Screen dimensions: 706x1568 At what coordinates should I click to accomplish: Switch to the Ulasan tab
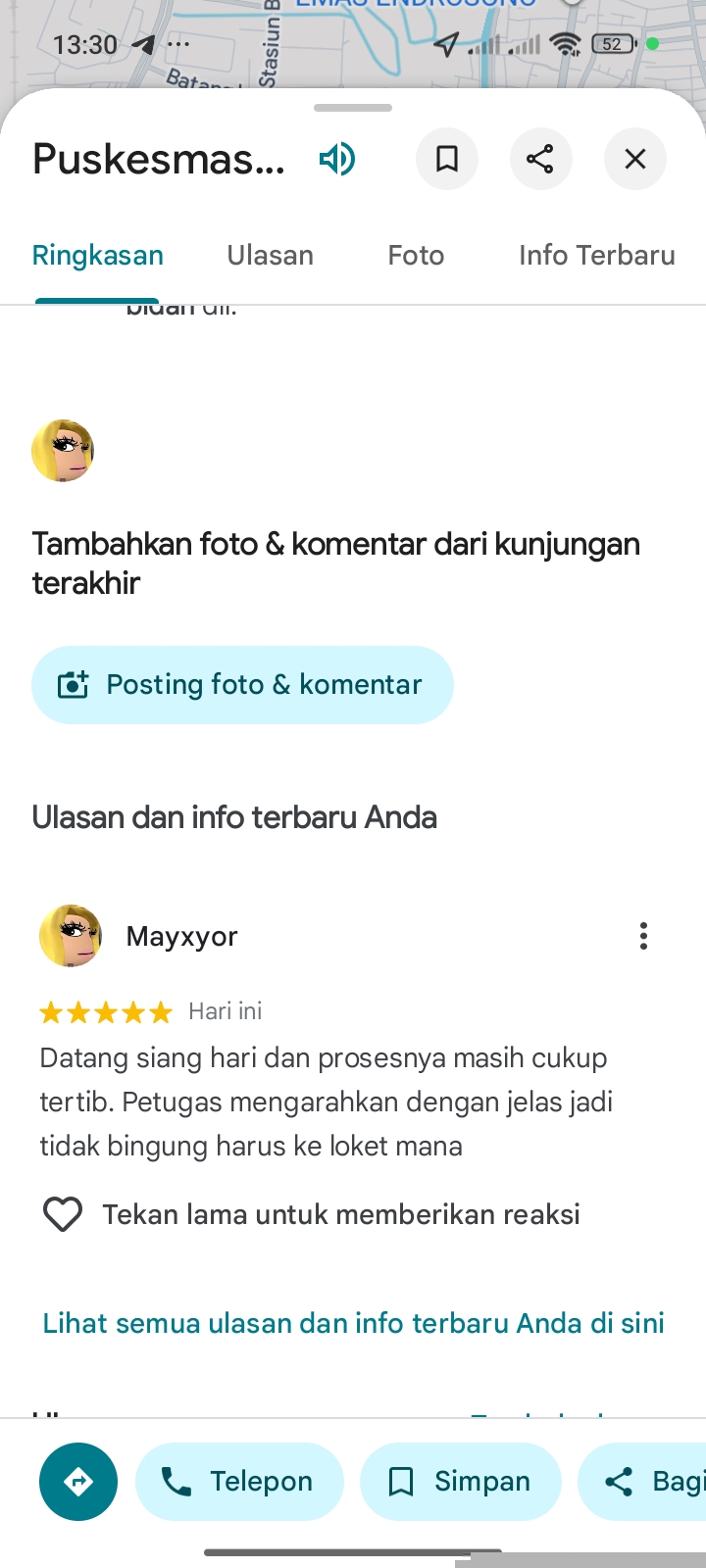pyautogui.click(x=271, y=256)
